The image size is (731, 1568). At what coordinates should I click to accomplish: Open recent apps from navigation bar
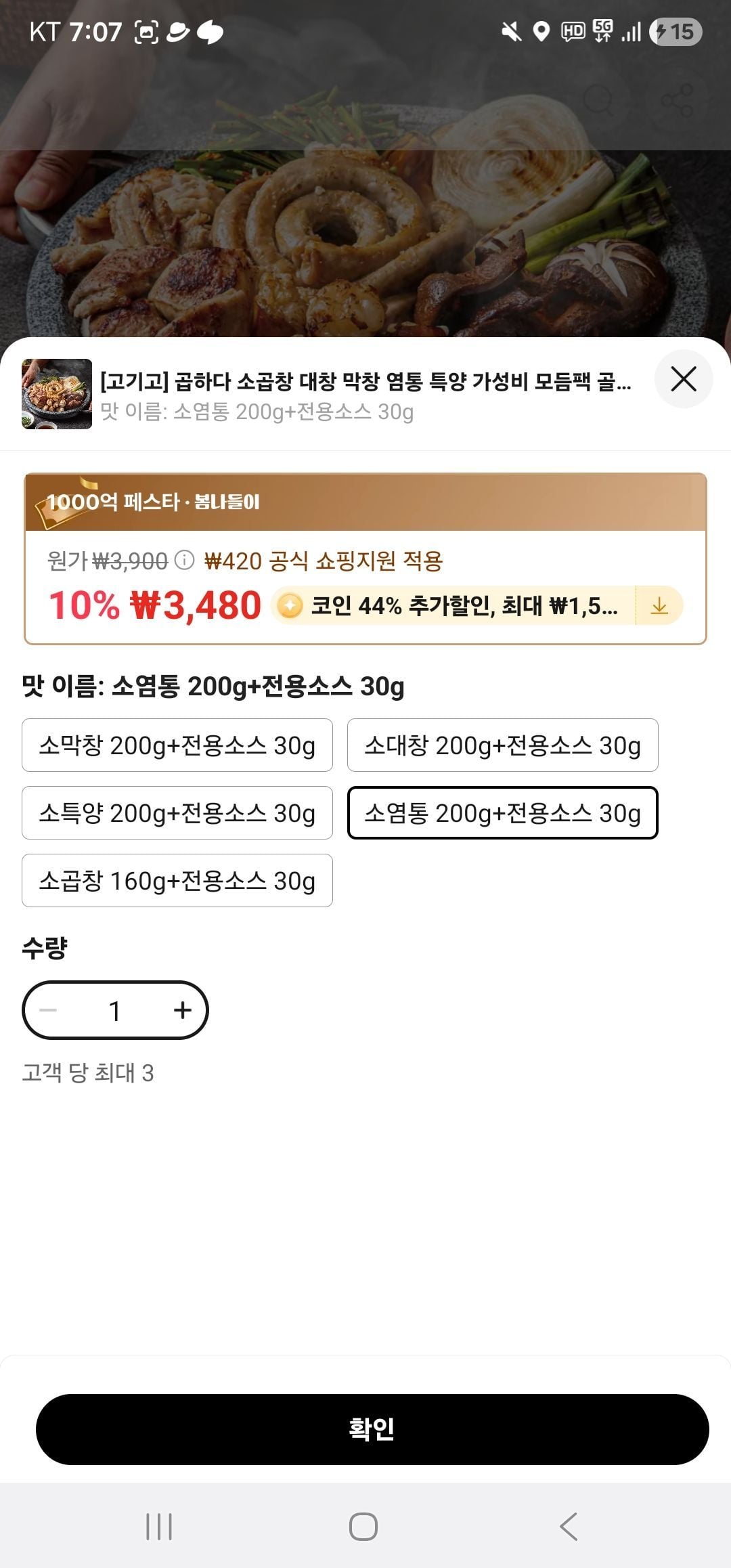pos(160,1527)
